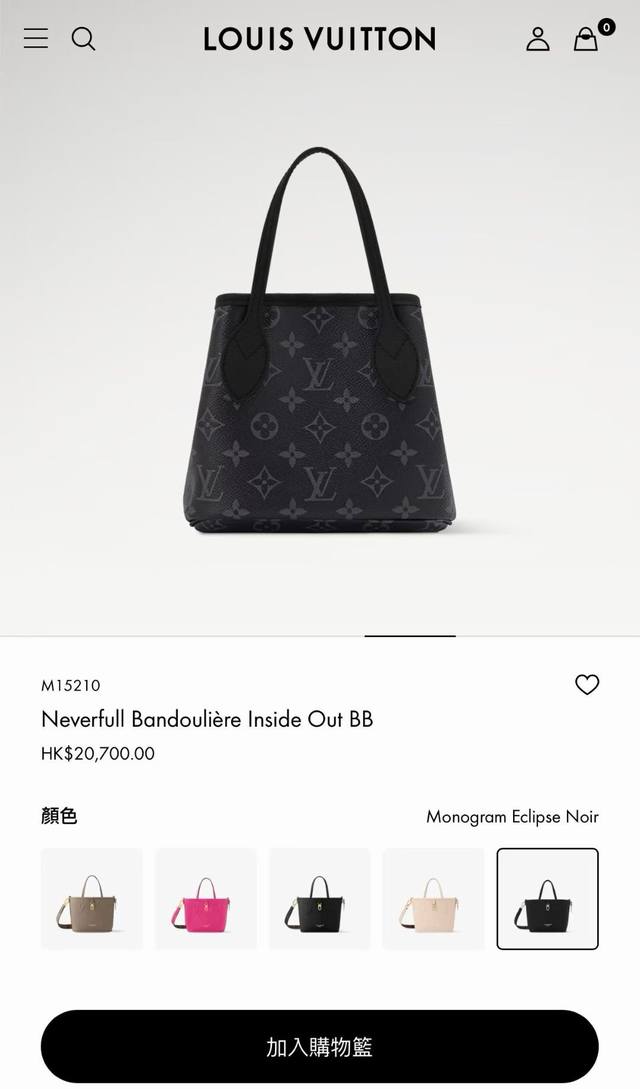
Task: Open the hamburger menu
Action: pyautogui.click(x=36, y=39)
